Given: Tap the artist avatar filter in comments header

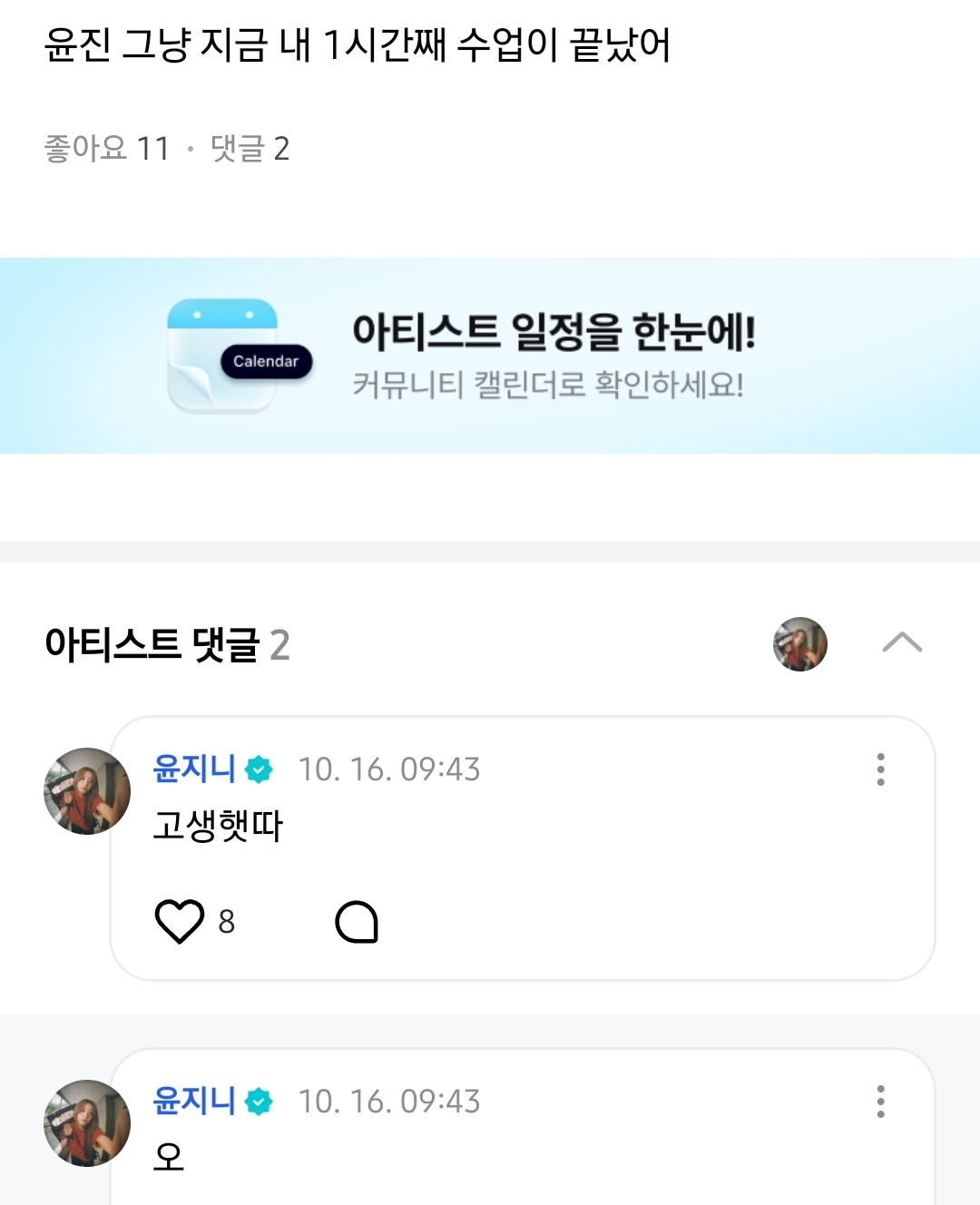Looking at the screenshot, I should coord(799,644).
